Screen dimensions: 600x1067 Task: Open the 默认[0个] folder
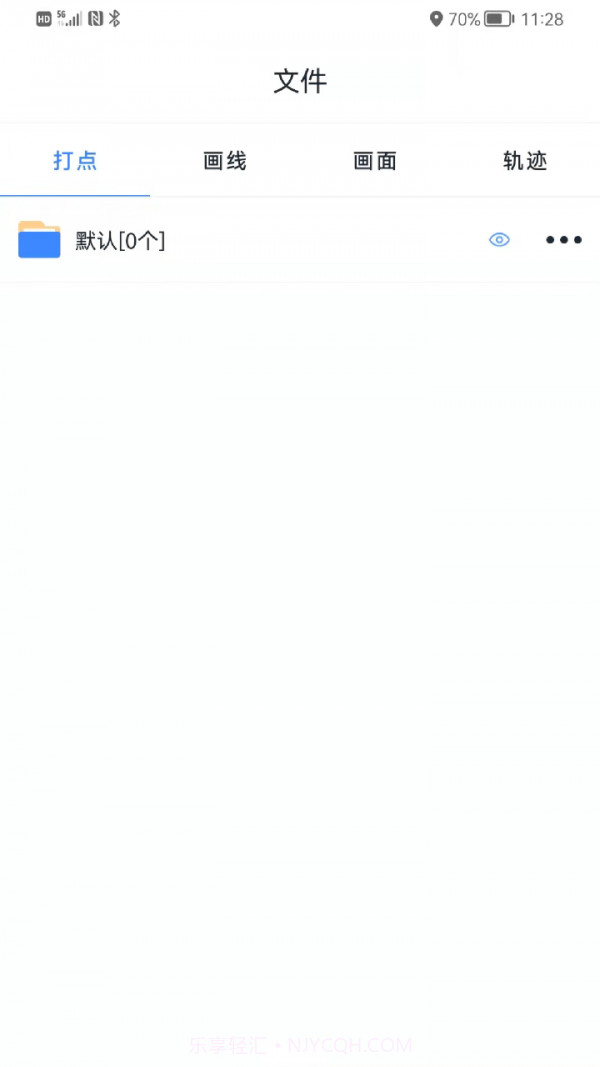tap(120, 240)
